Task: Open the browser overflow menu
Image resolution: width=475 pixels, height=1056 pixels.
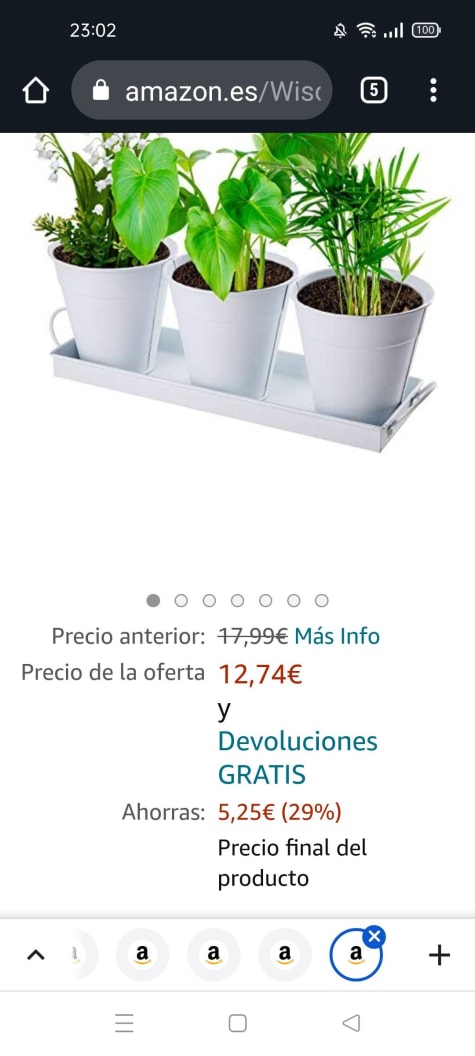Action: [x=433, y=90]
